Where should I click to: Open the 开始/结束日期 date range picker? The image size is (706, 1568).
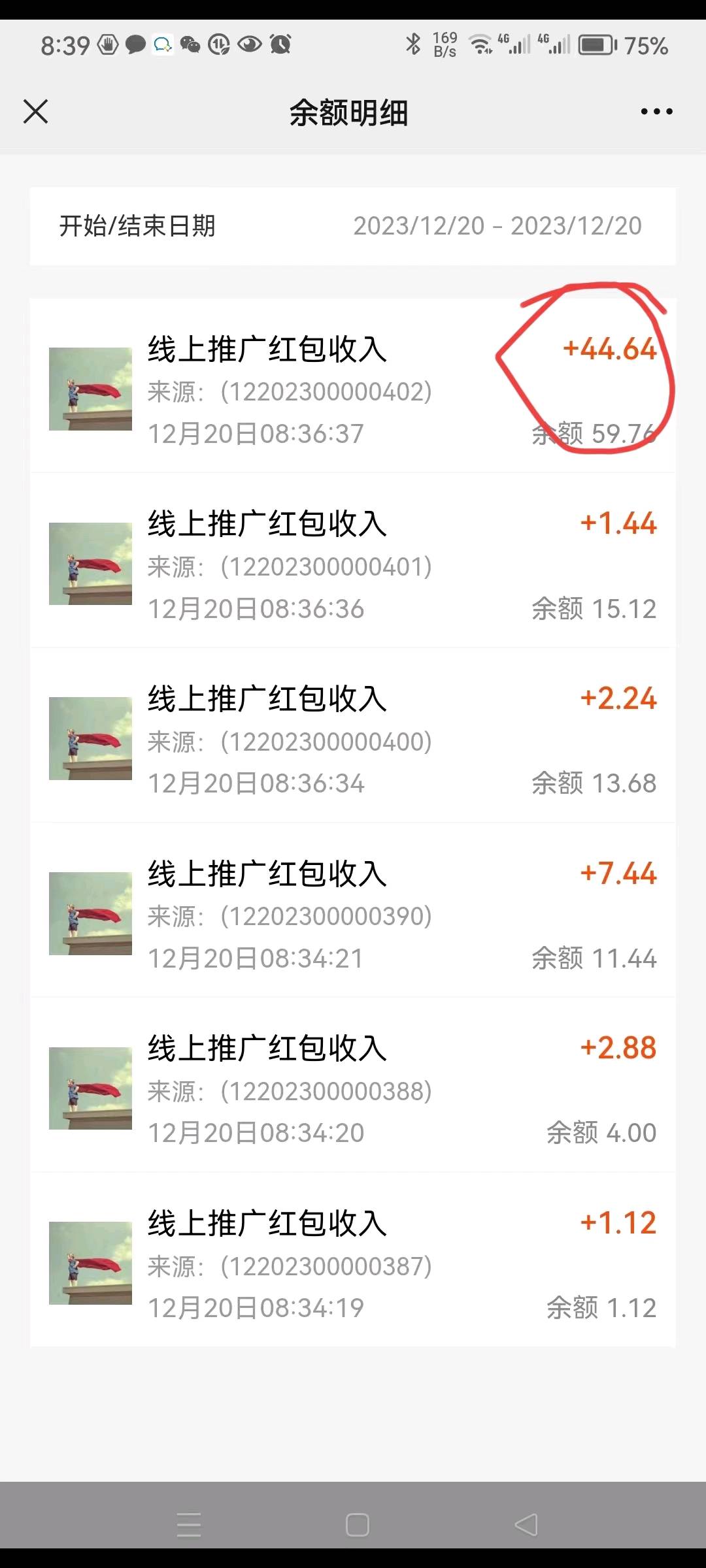point(353,226)
